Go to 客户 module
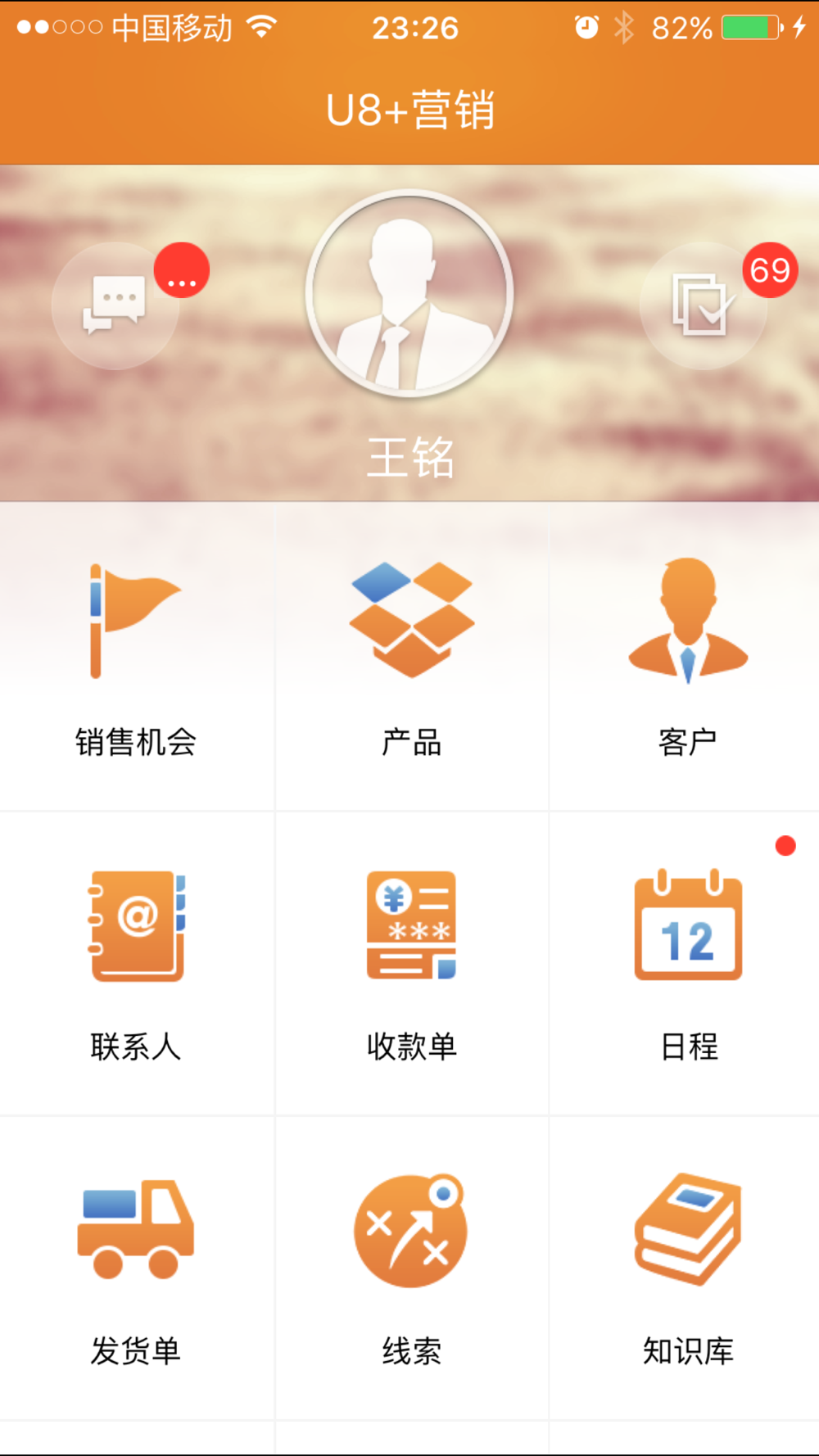Image resolution: width=819 pixels, height=1456 pixels. [687, 655]
